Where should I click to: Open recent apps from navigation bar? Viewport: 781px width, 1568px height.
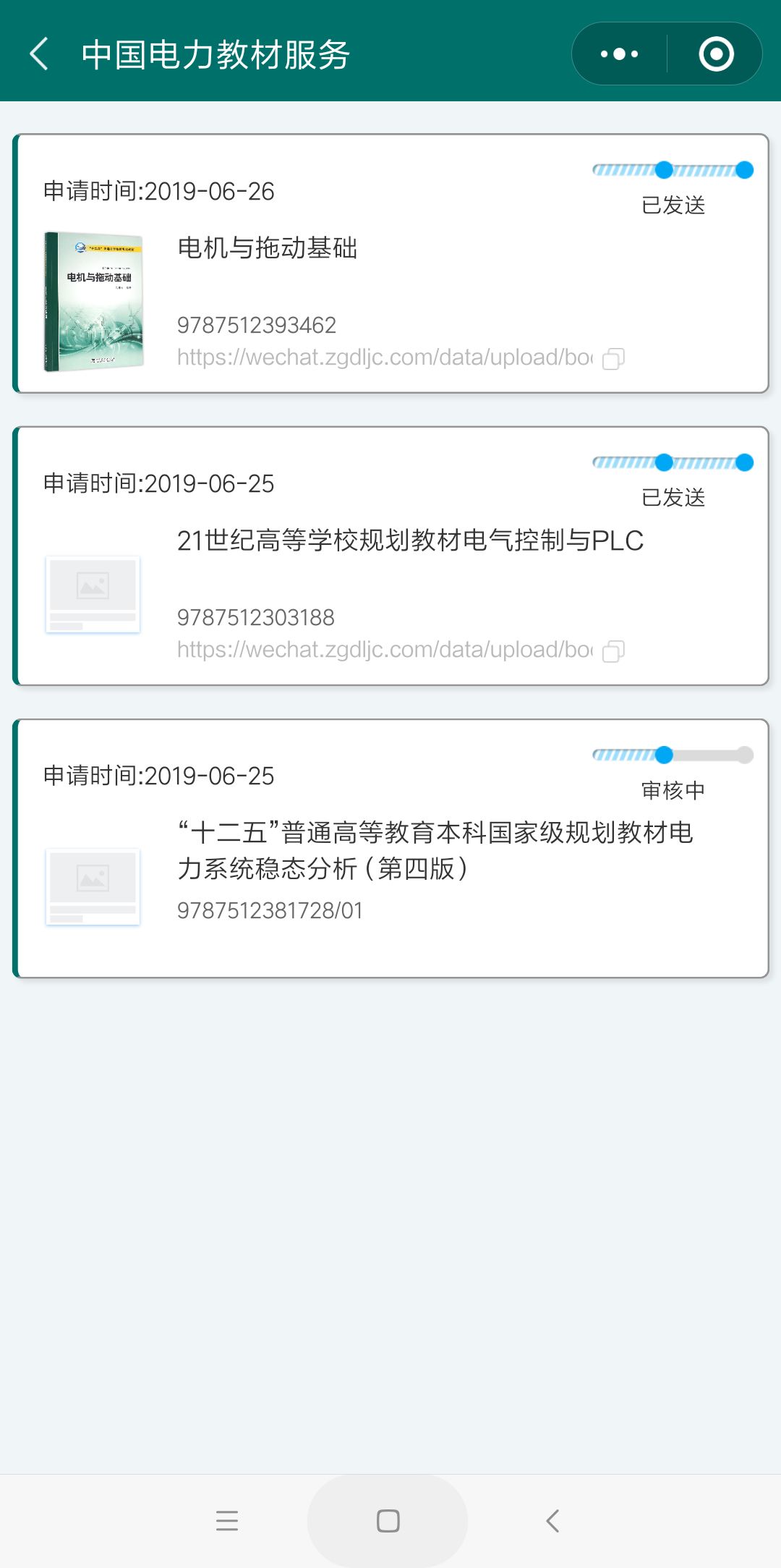pyautogui.click(x=227, y=1520)
